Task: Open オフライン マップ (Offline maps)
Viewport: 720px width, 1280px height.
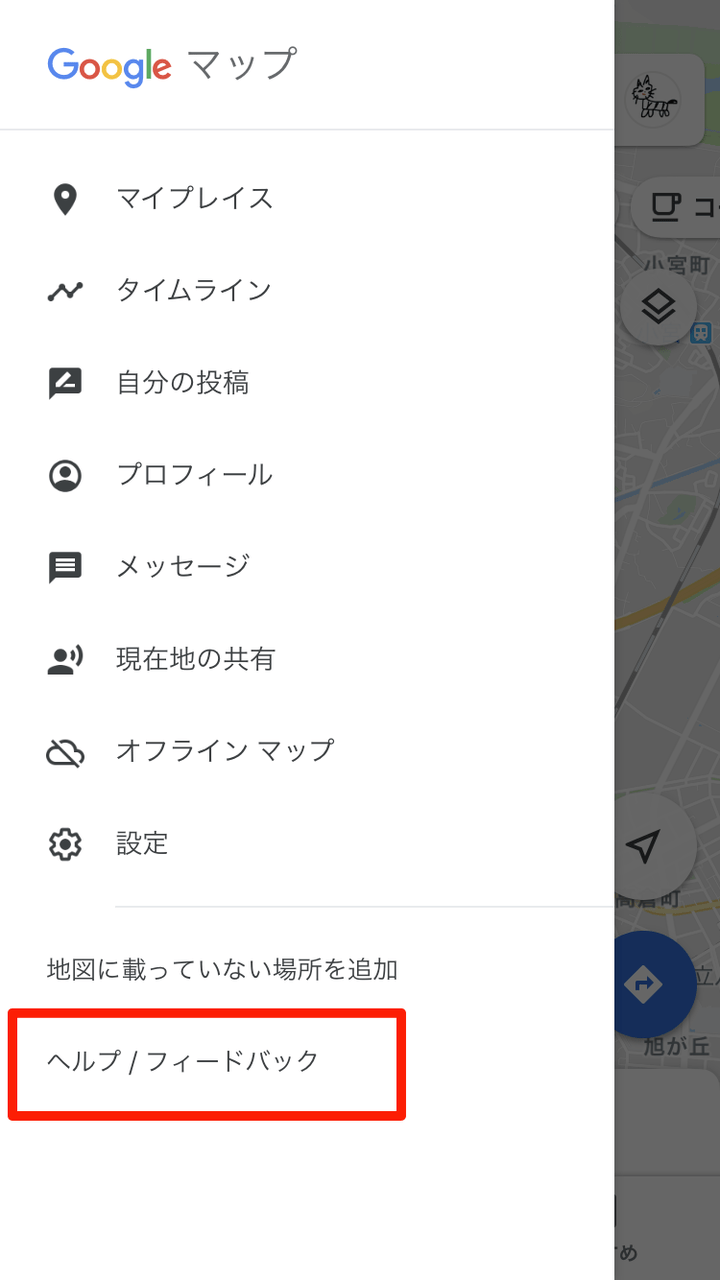Action: coord(224,751)
